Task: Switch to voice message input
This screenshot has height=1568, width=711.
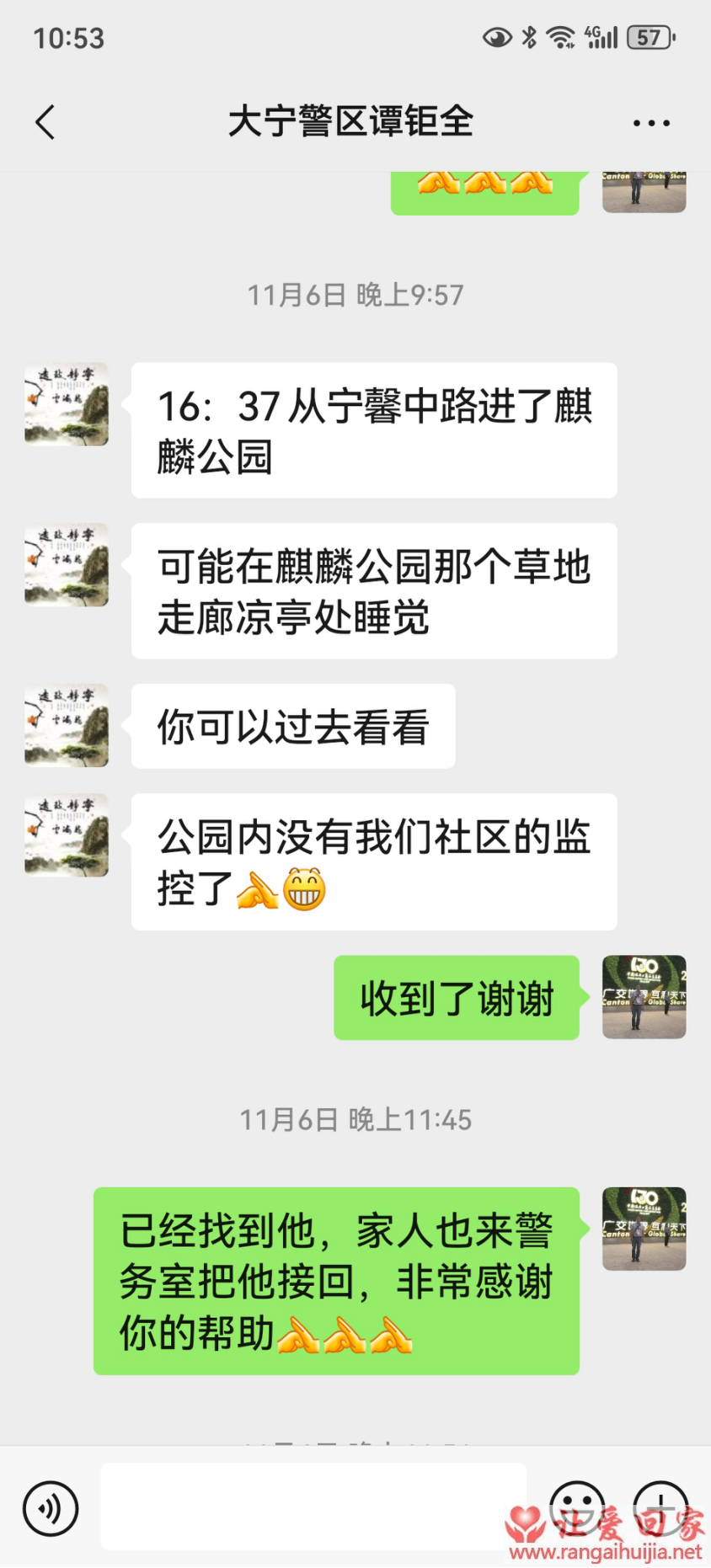Action: click(x=51, y=1507)
